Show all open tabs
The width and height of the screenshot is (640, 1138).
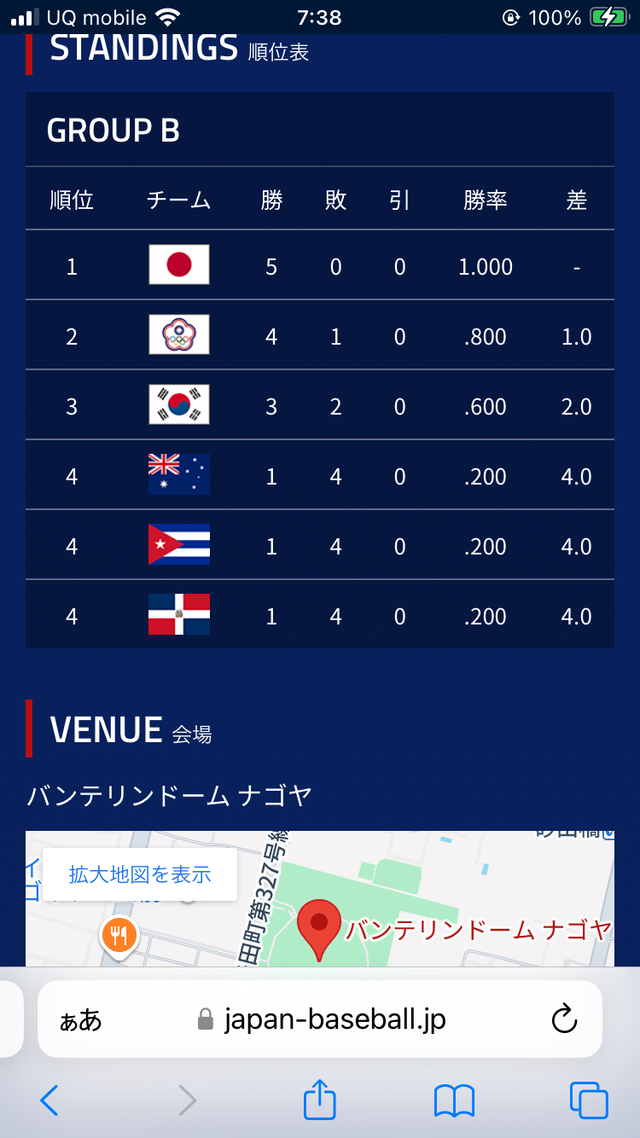coord(588,1100)
